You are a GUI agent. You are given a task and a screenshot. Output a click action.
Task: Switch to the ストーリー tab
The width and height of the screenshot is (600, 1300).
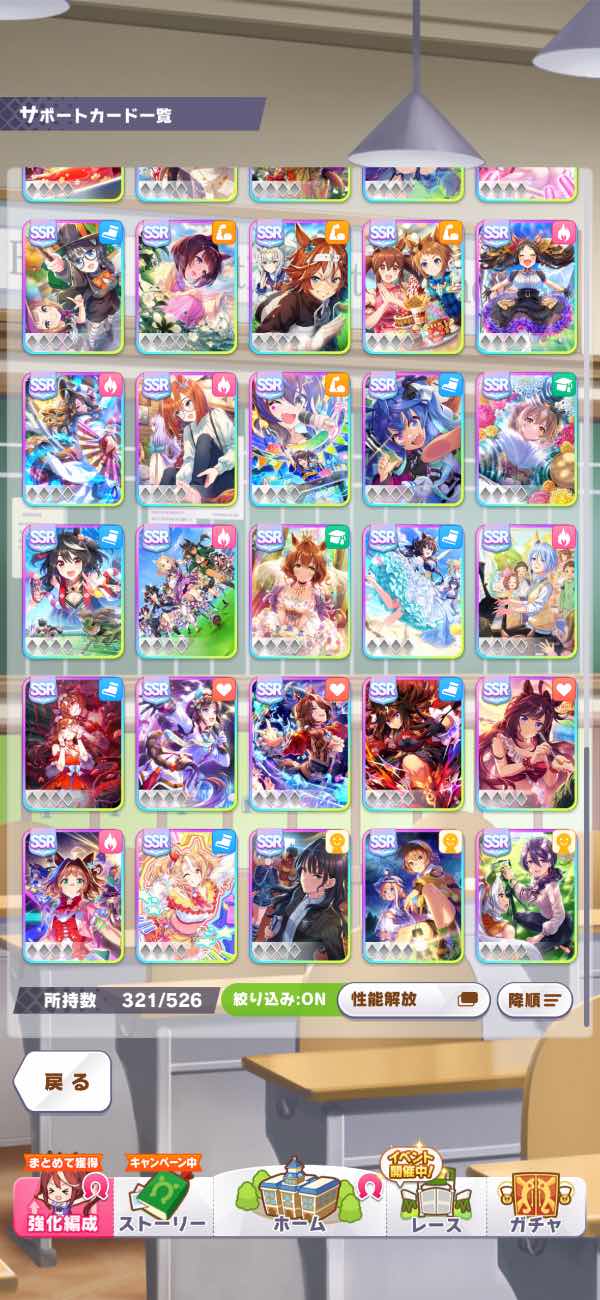(x=162, y=1205)
